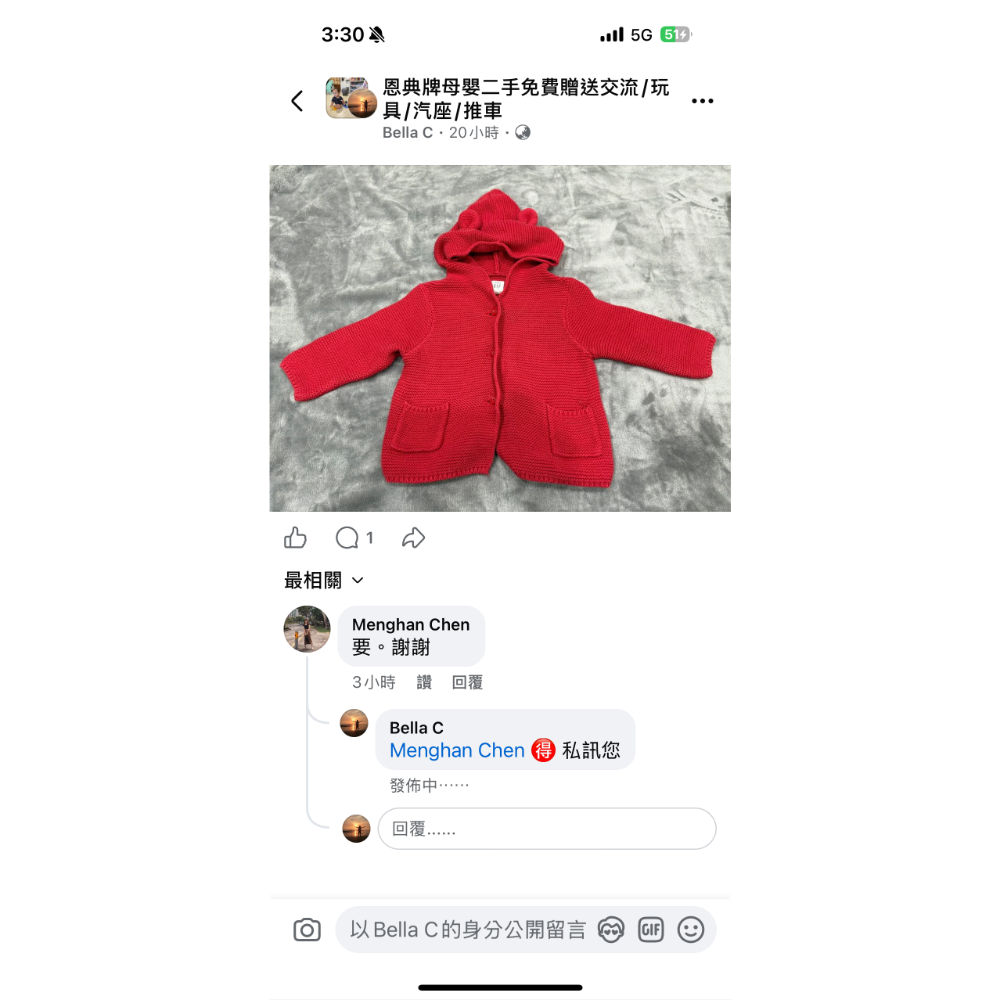This screenshot has height=1000, width=1000.
Task: Expand the 最相關 comment sorting dropdown
Action: 324,580
